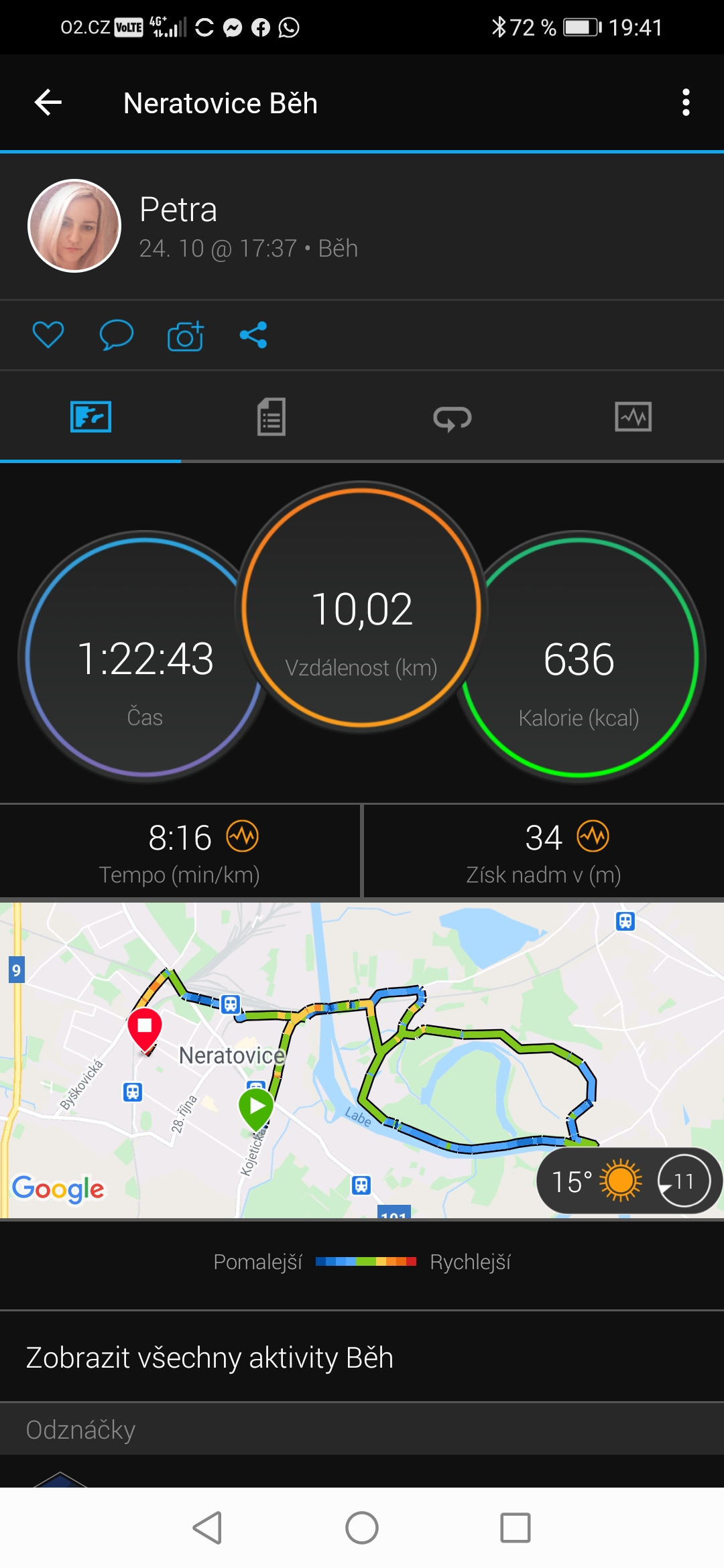
Task: Like this activity with the heart
Action: pos(48,335)
